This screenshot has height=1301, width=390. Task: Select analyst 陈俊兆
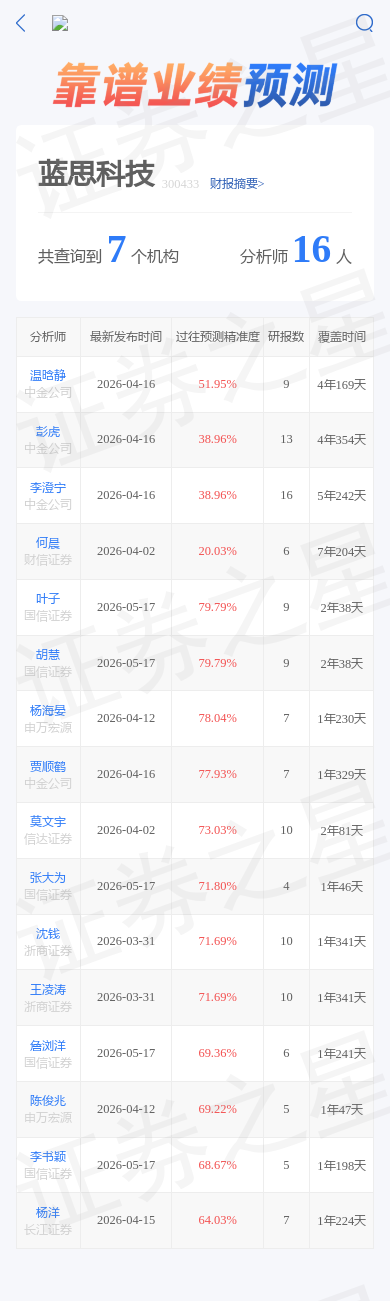point(48,1101)
